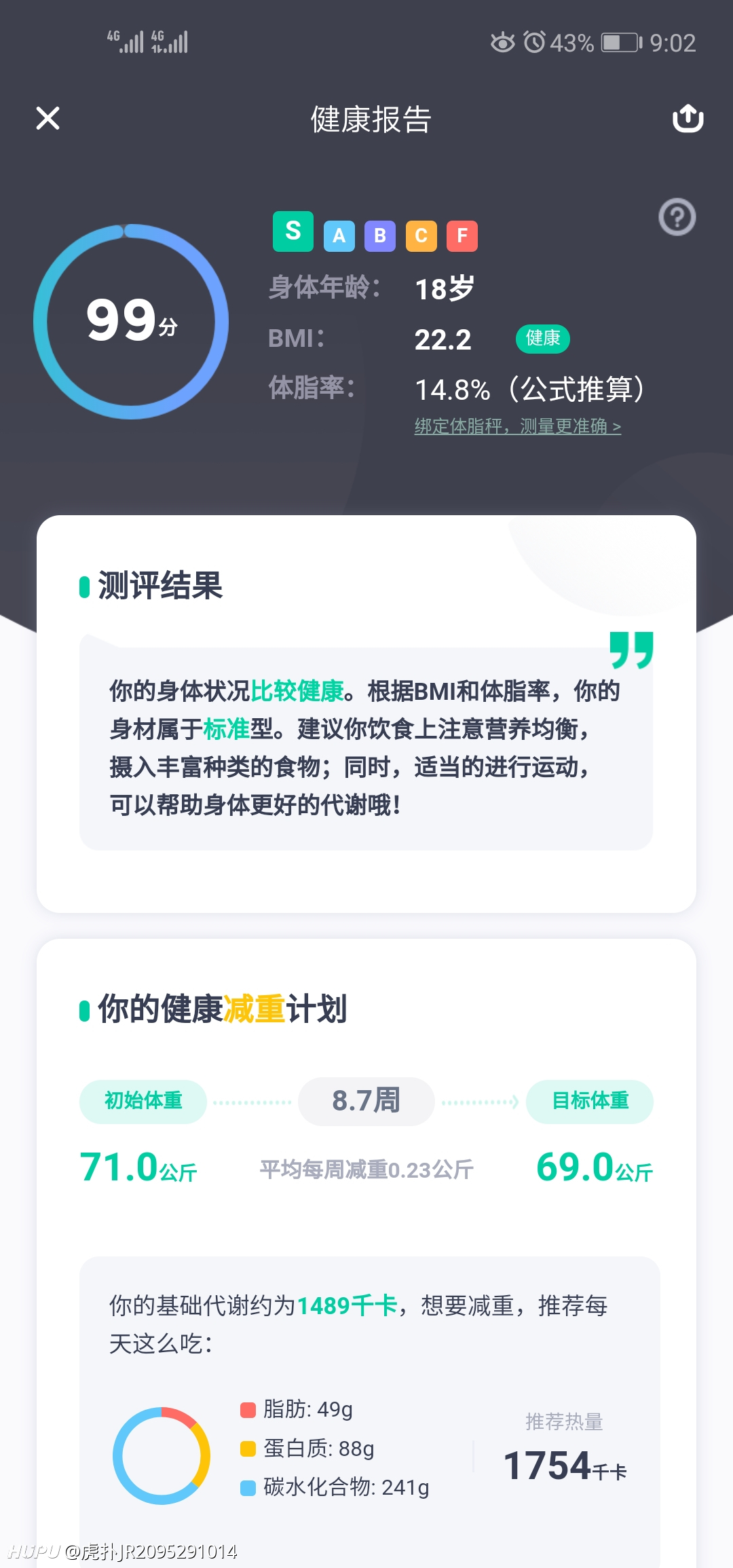Close the health report page
This screenshot has width=733, height=1568.
pyautogui.click(x=48, y=118)
